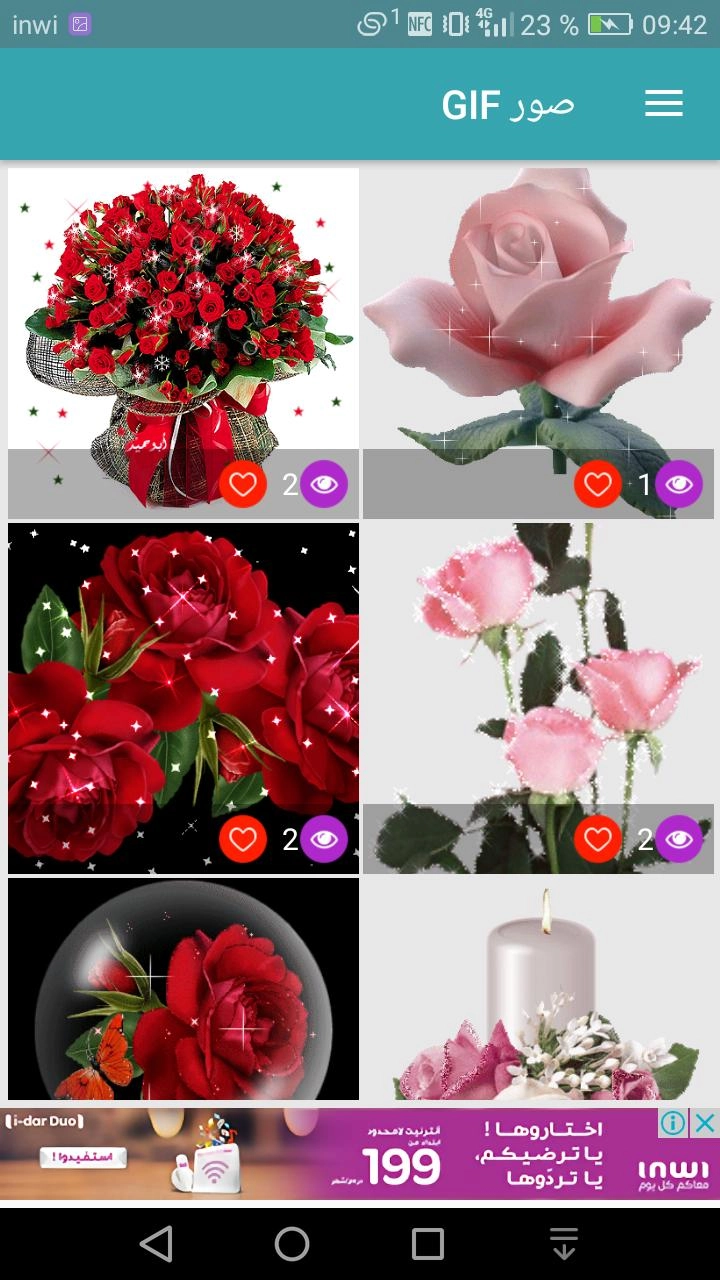Go back with the system back button
720x1280 pixels.
156,1244
